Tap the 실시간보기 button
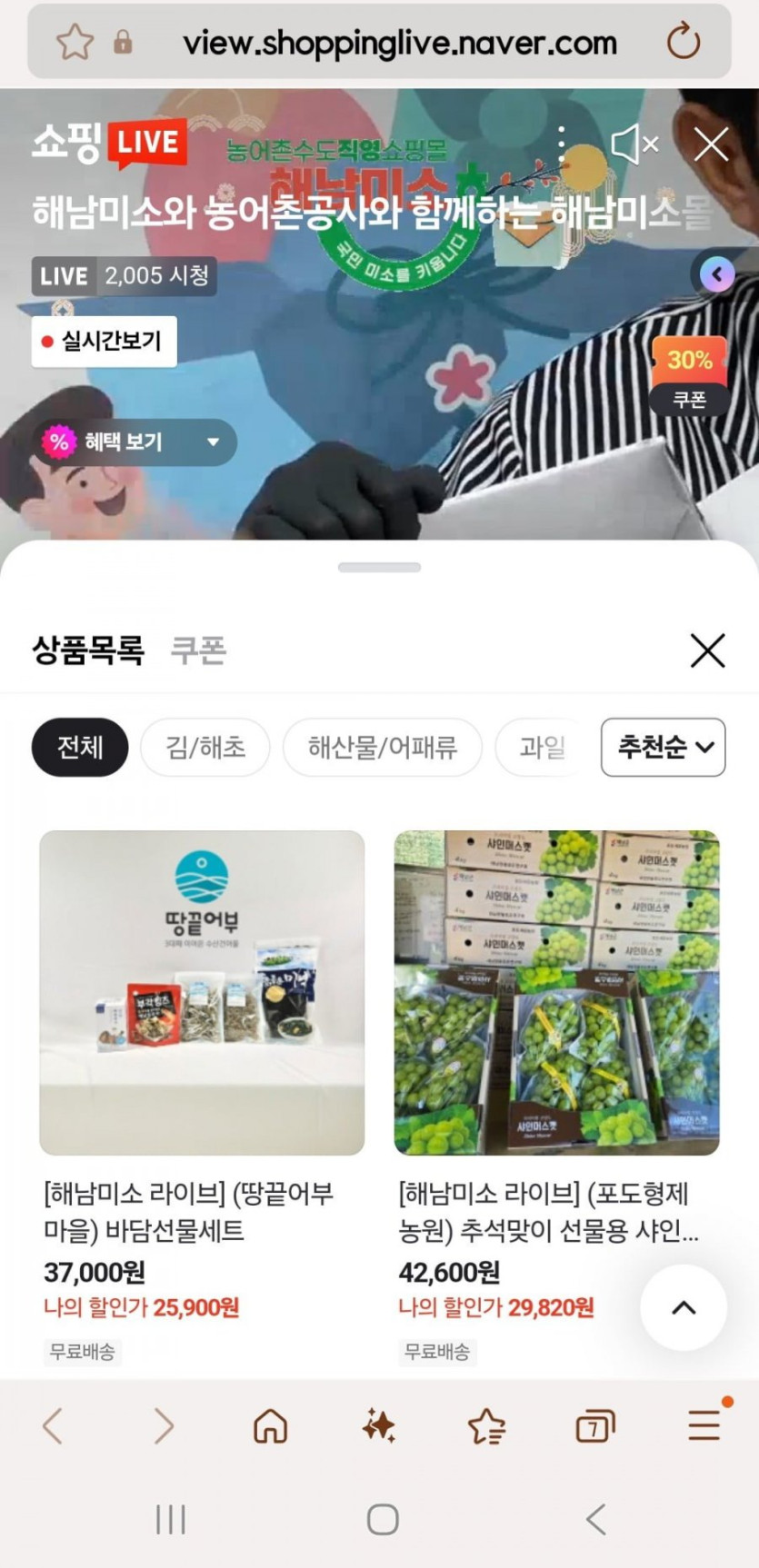 pos(104,342)
